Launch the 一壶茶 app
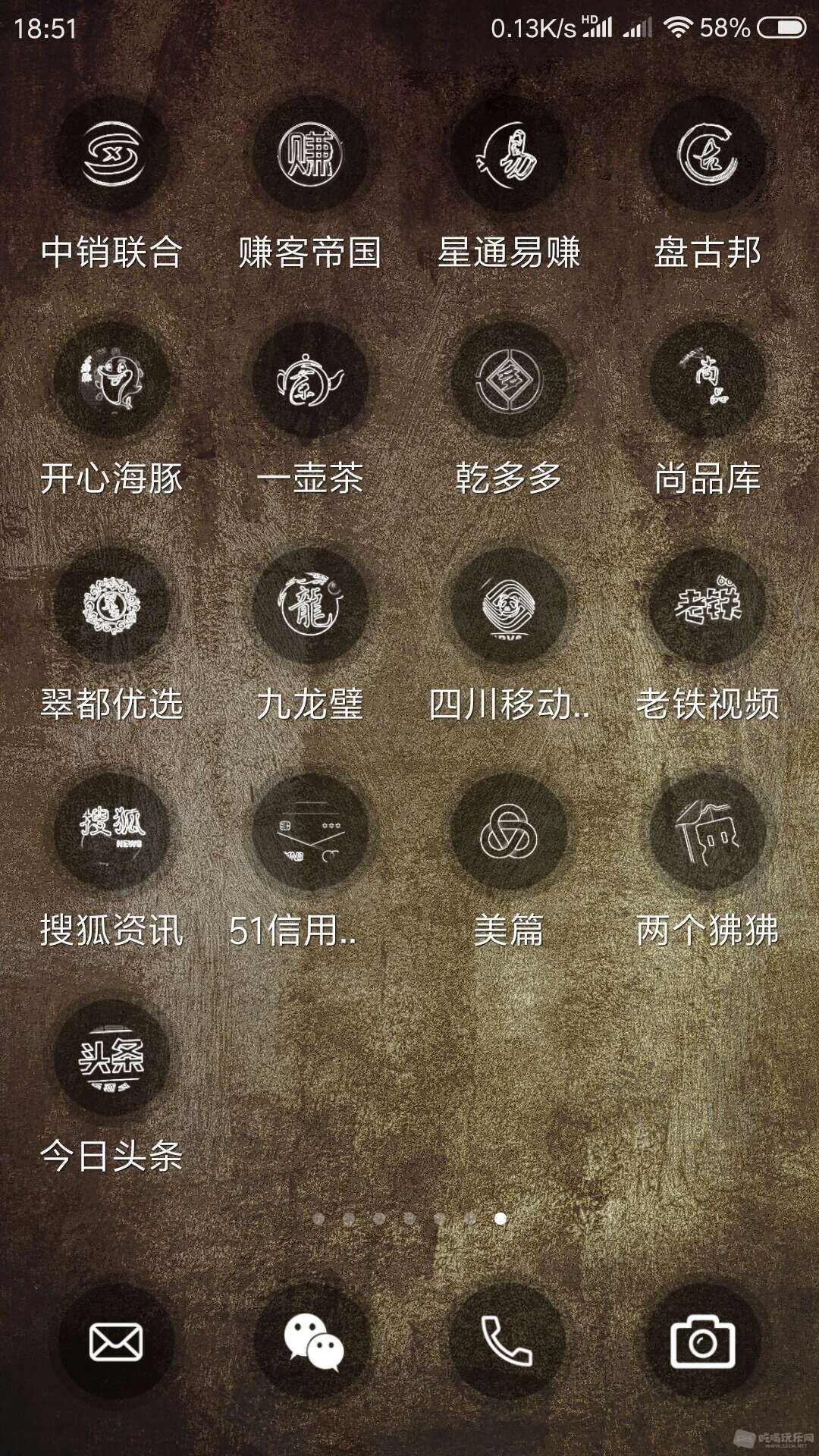This screenshot has height=1456, width=819. point(309,379)
